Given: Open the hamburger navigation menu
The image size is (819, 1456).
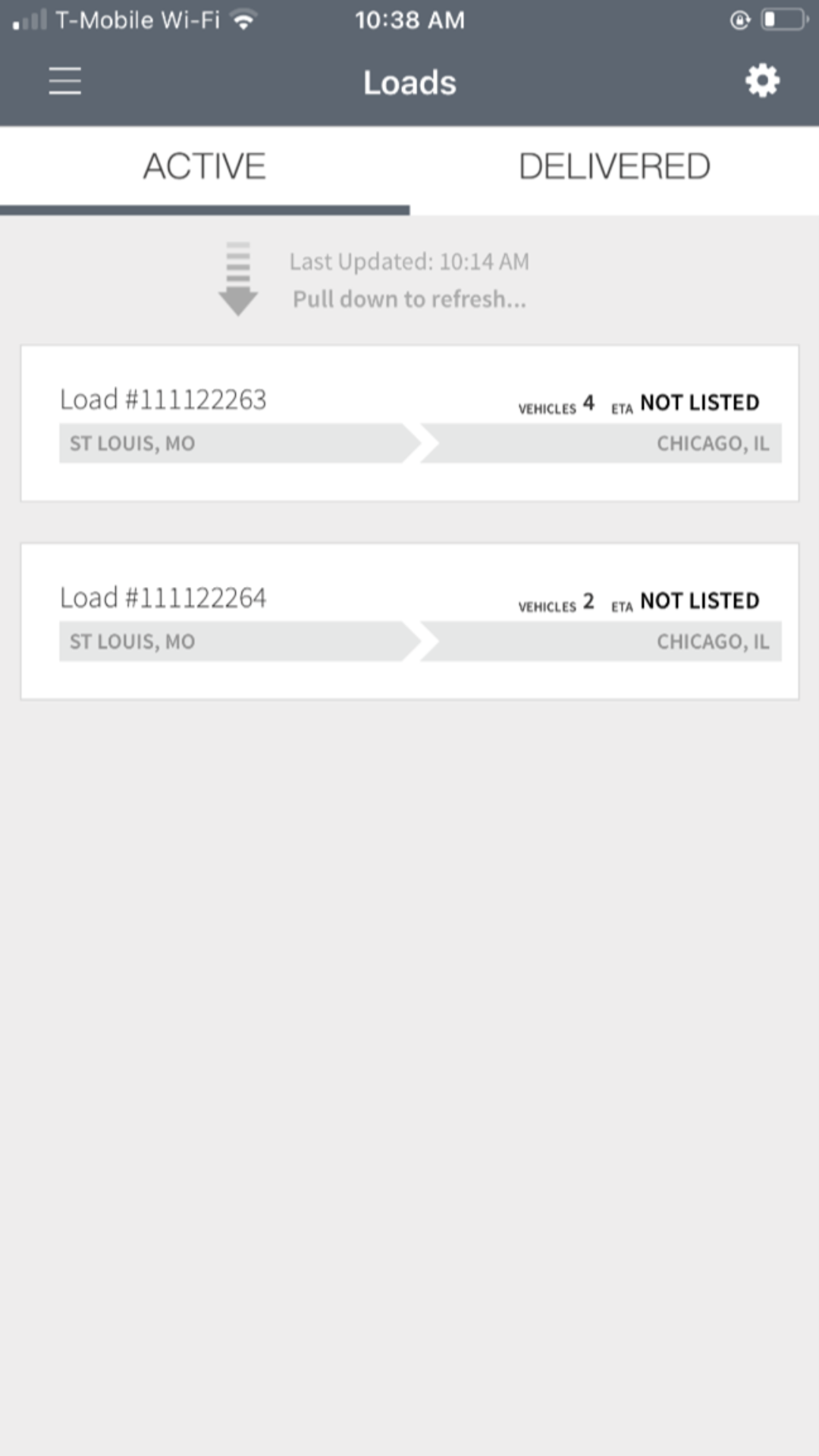Looking at the screenshot, I should pos(64,80).
